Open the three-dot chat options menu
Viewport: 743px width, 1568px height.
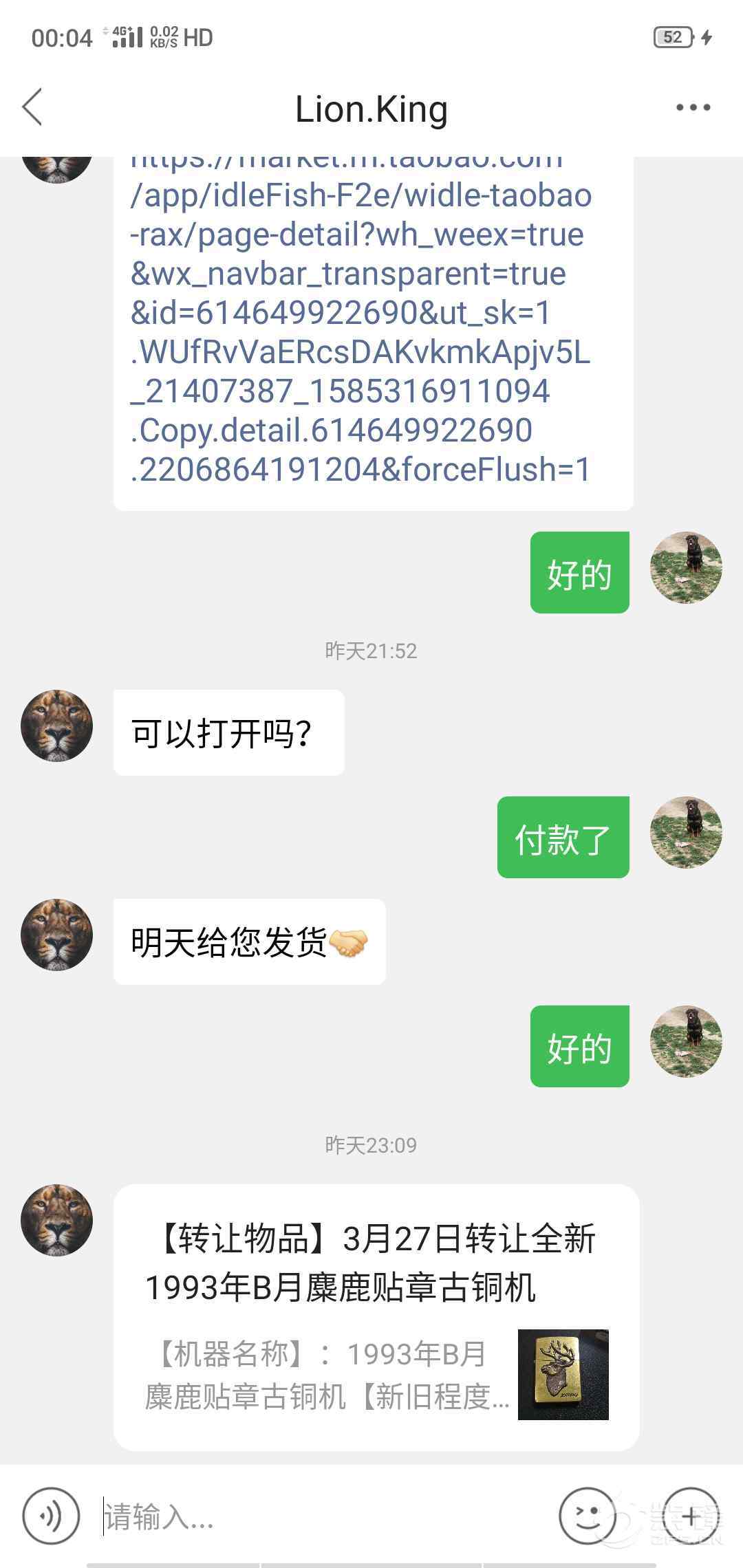coord(693,107)
